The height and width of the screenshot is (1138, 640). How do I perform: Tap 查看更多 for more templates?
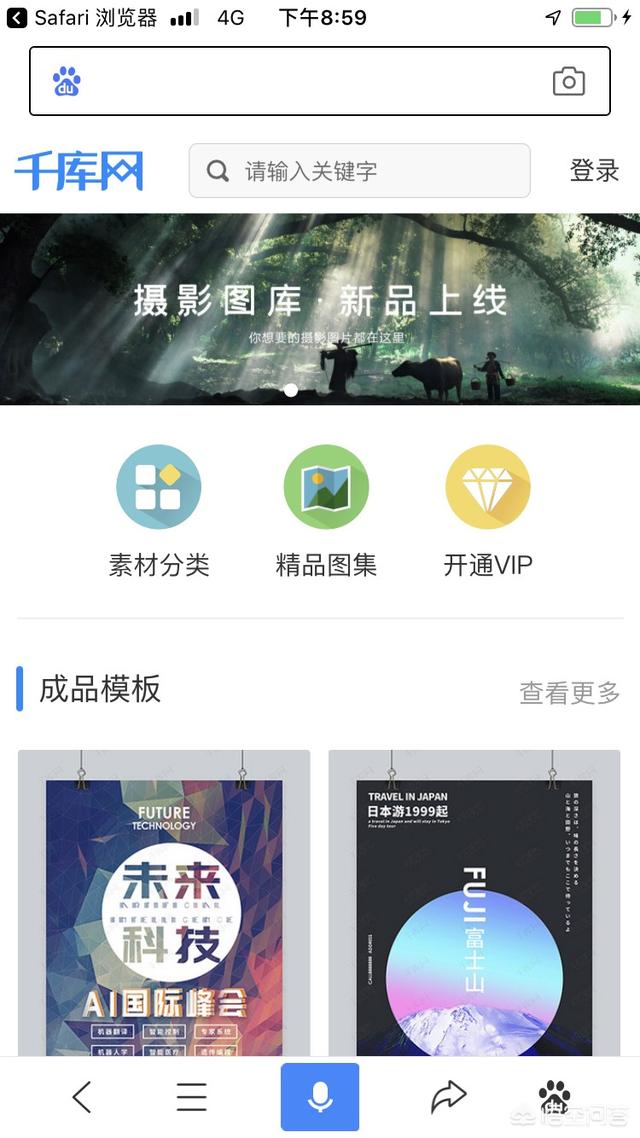click(x=569, y=692)
